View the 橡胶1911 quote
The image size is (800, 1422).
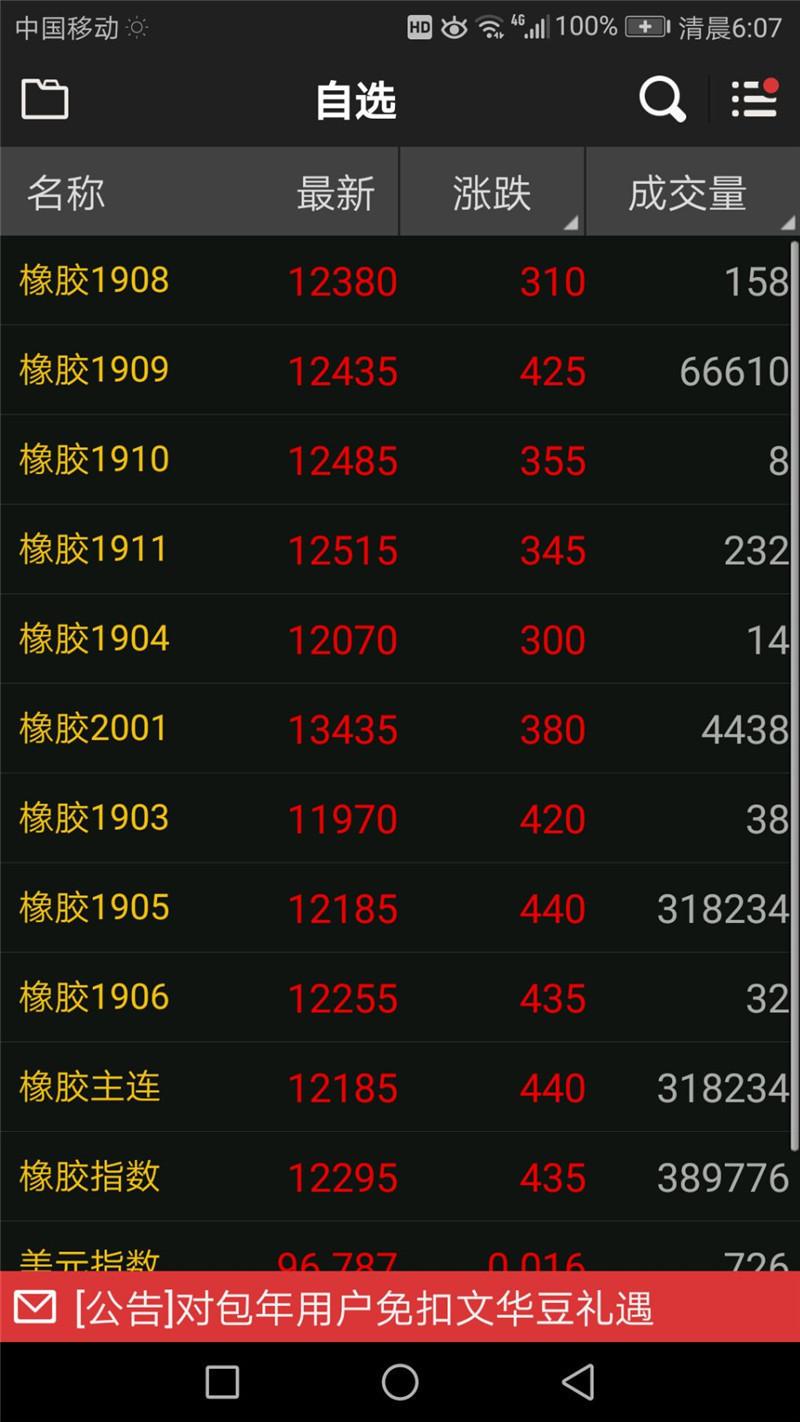398,550
